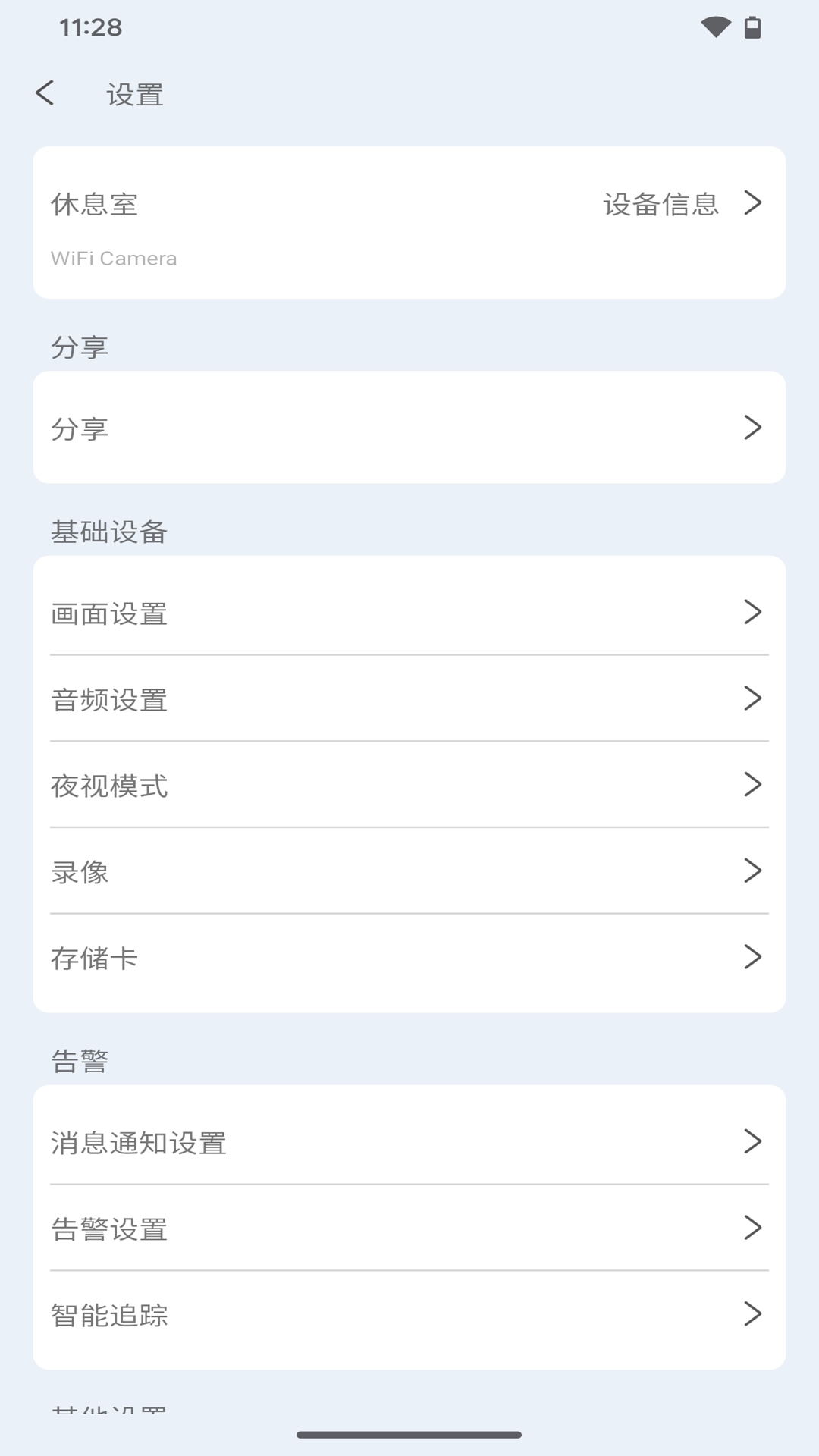
Task: Open 录像 (recording settings)
Action: click(x=80, y=871)
